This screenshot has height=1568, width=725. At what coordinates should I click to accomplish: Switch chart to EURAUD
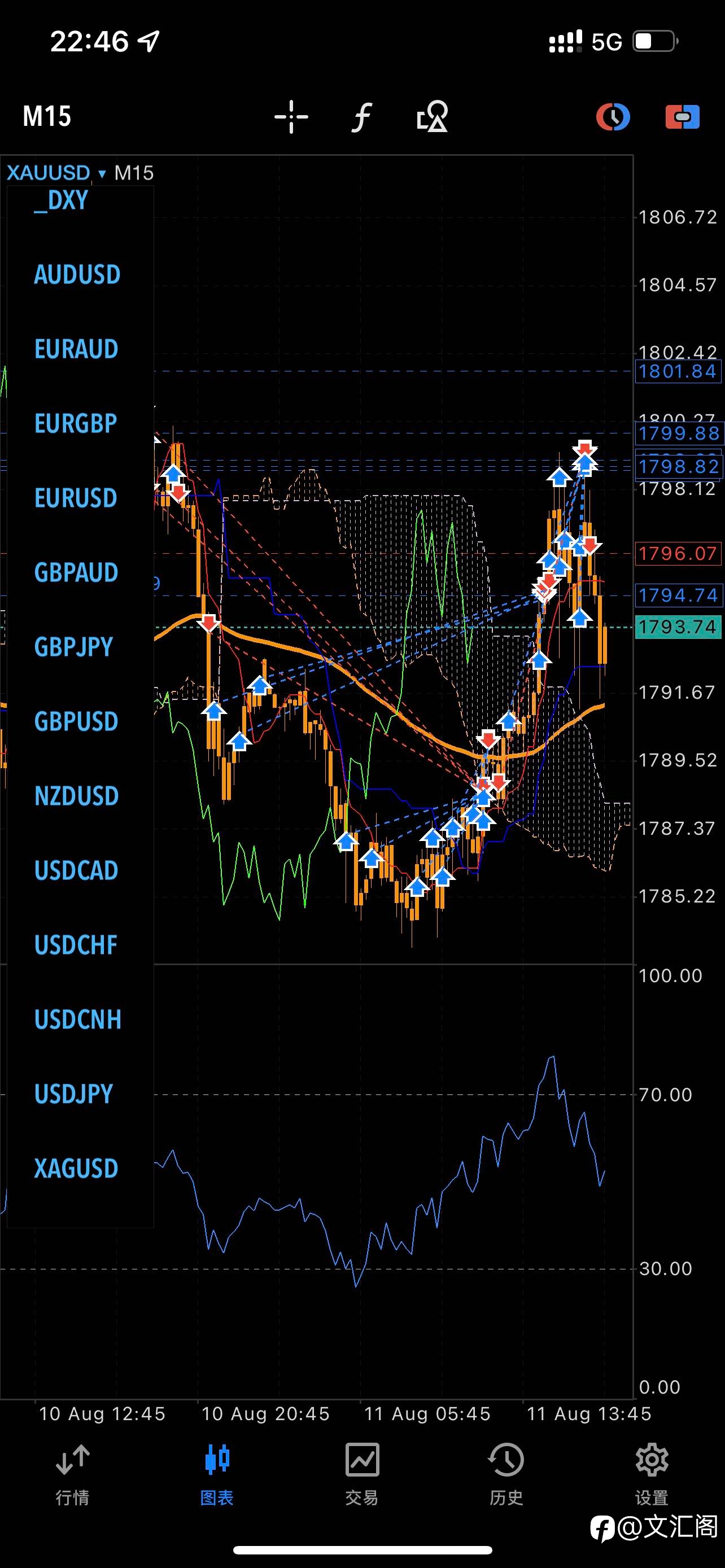(76, 349)
